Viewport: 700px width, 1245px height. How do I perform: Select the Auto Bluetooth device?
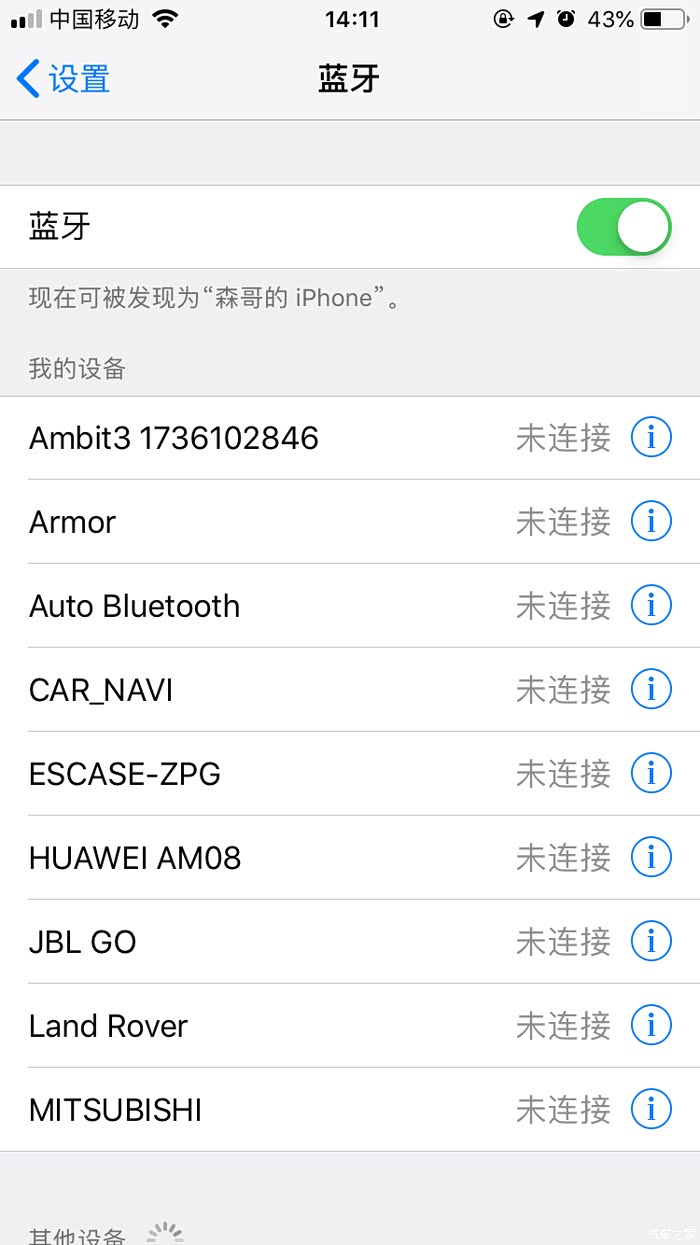coord(350,606)
